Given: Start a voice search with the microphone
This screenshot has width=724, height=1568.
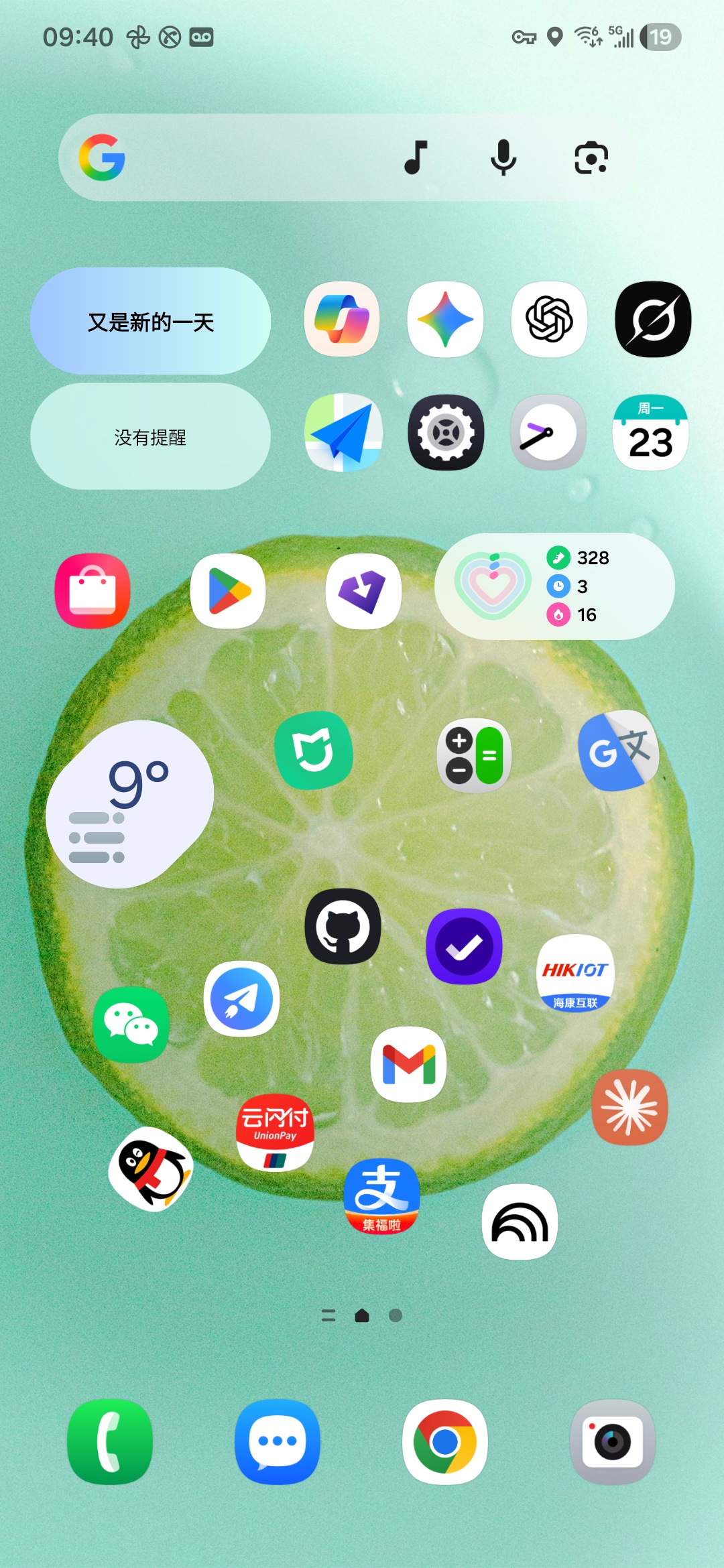Looking at the screenshot, I should point(503,158).
